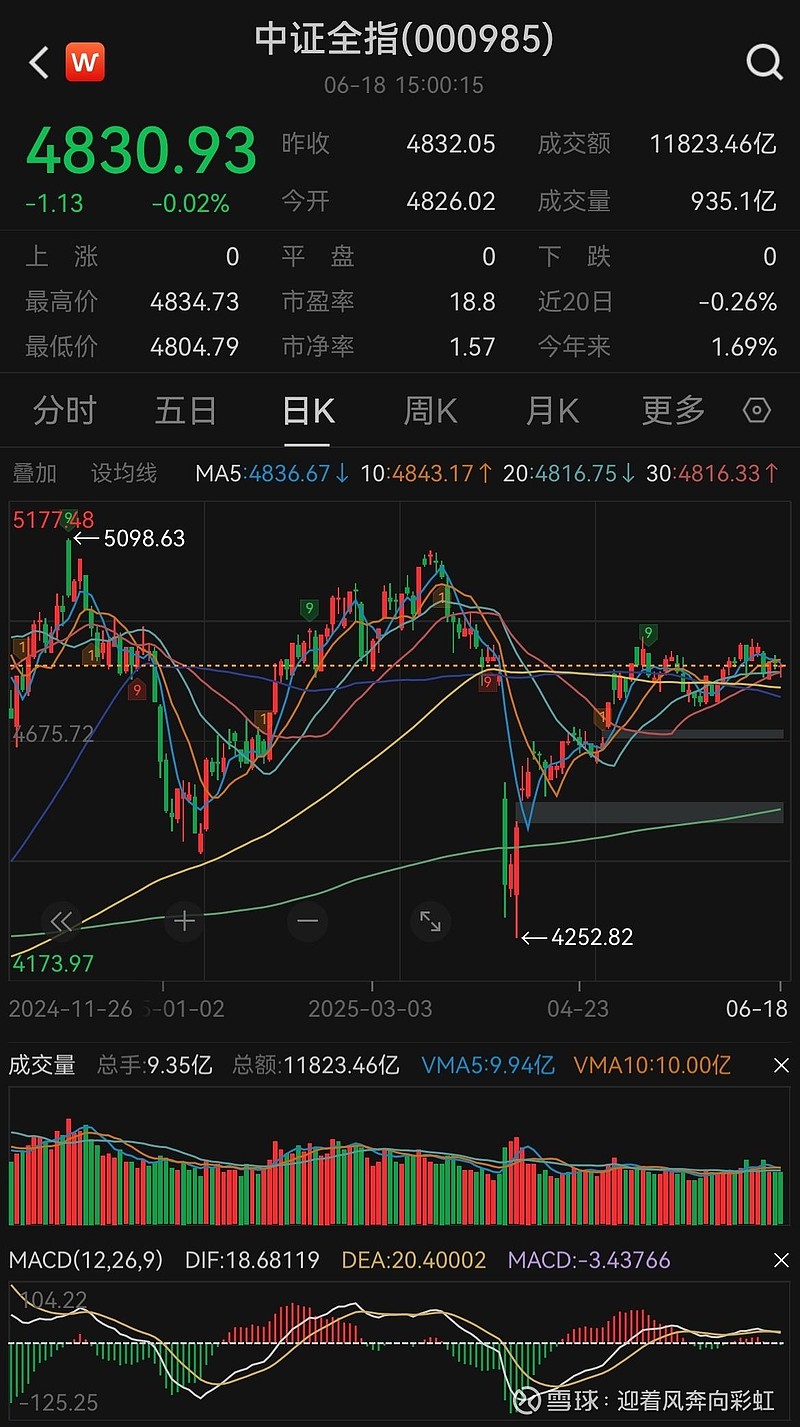The width and height of the screenshot is (800, 1427).
Task: Tap the back arrow to return
Action: (37, 61)
